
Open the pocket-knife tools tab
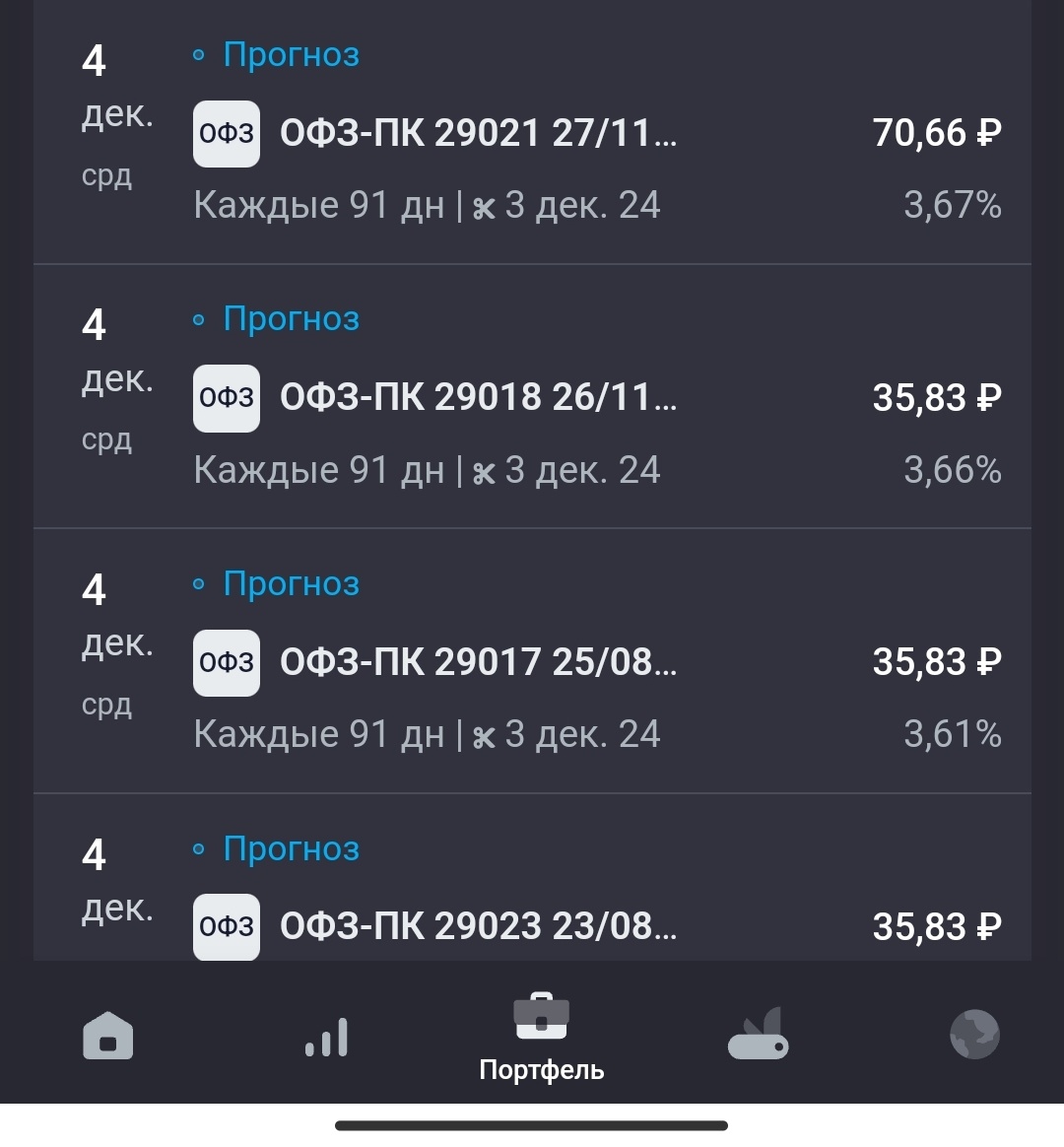pos(758,1036)
